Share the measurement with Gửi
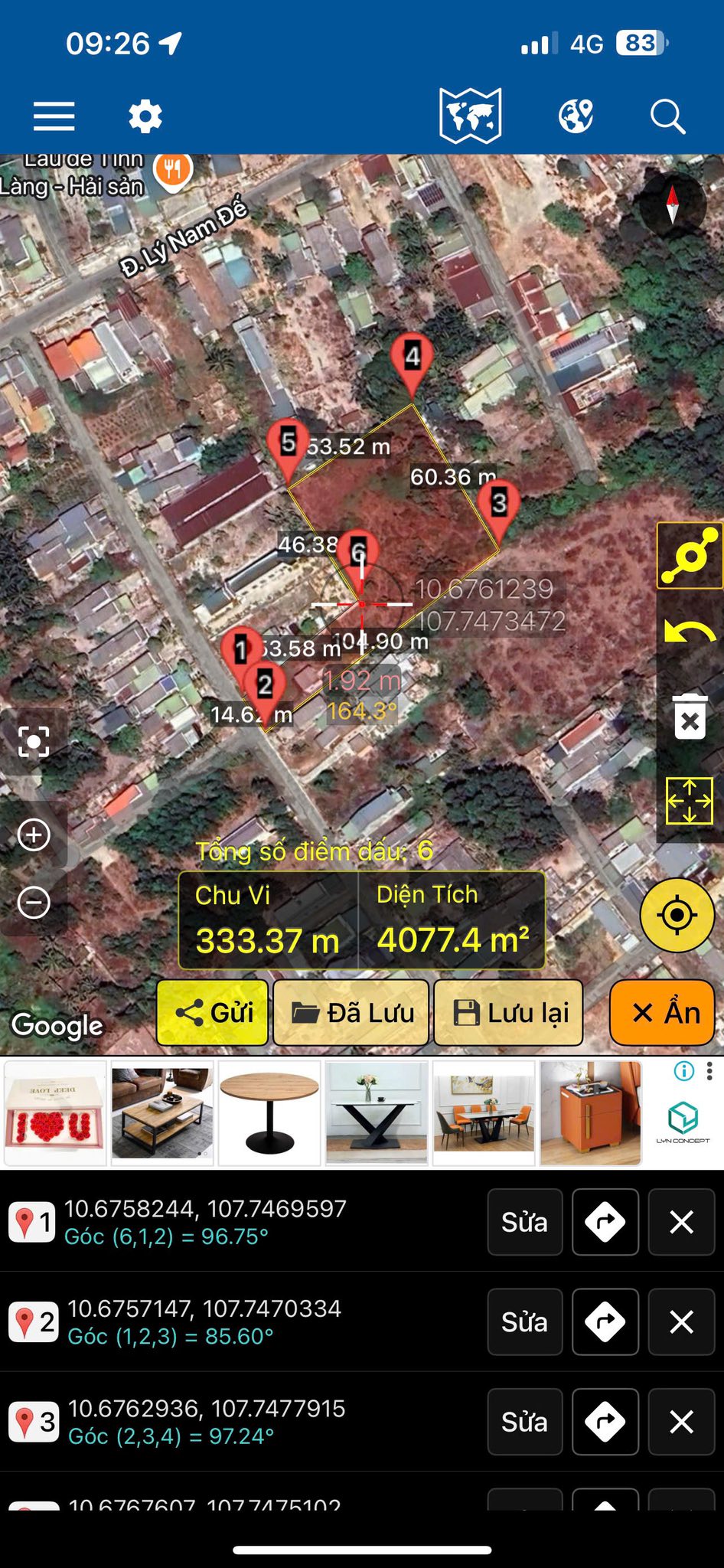The image size is (724, 1568). tap(213, 1013)
